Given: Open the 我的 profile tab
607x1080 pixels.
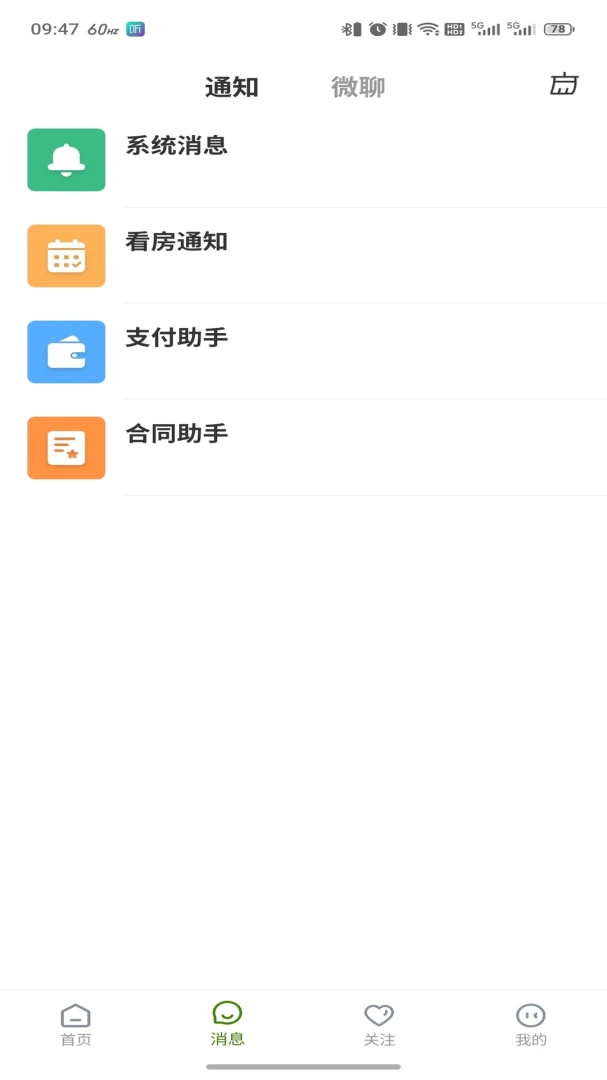Looking at the screenshot, I should [x=531, y=1025].
